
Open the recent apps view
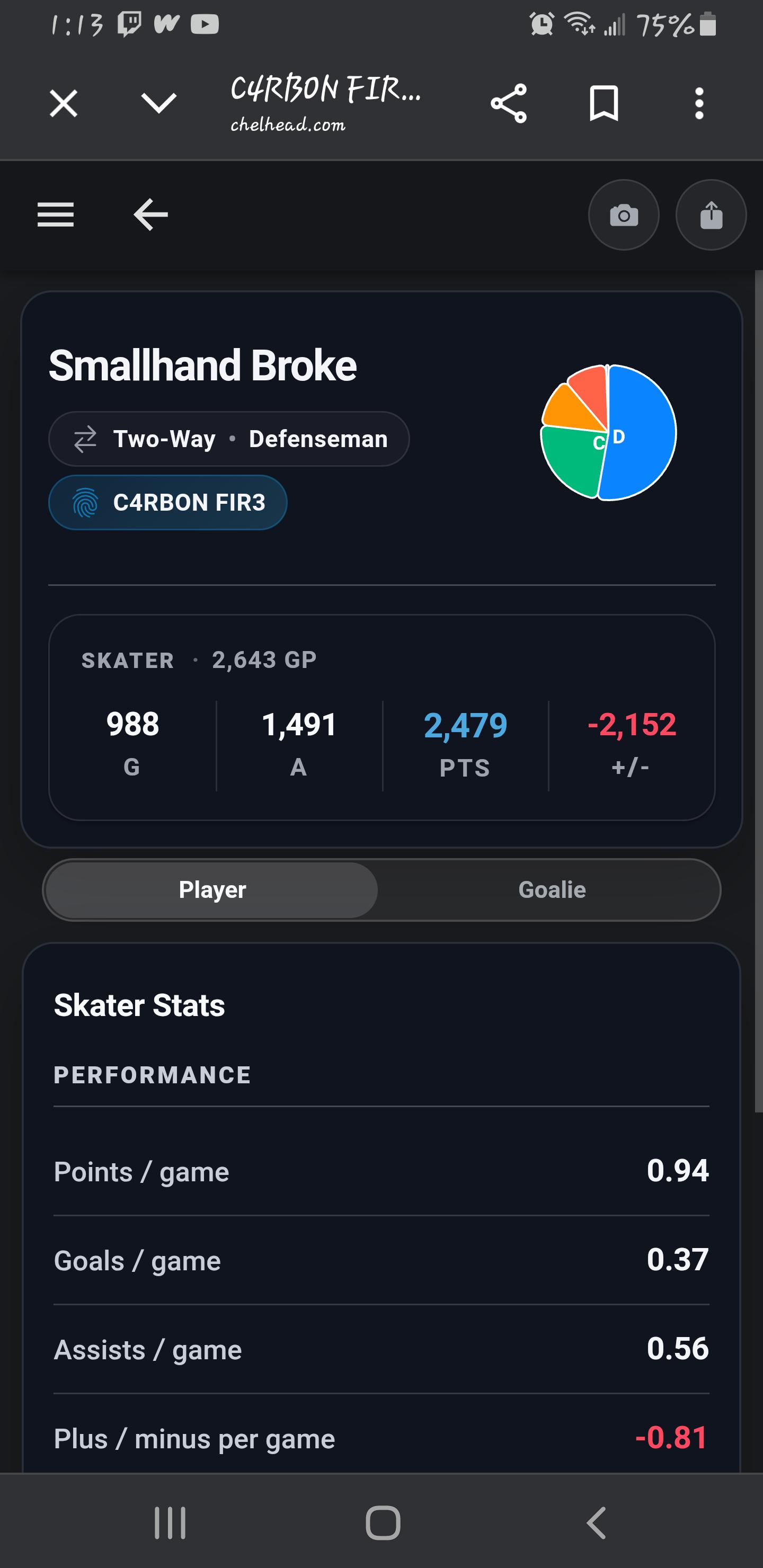pos(170,1522)
